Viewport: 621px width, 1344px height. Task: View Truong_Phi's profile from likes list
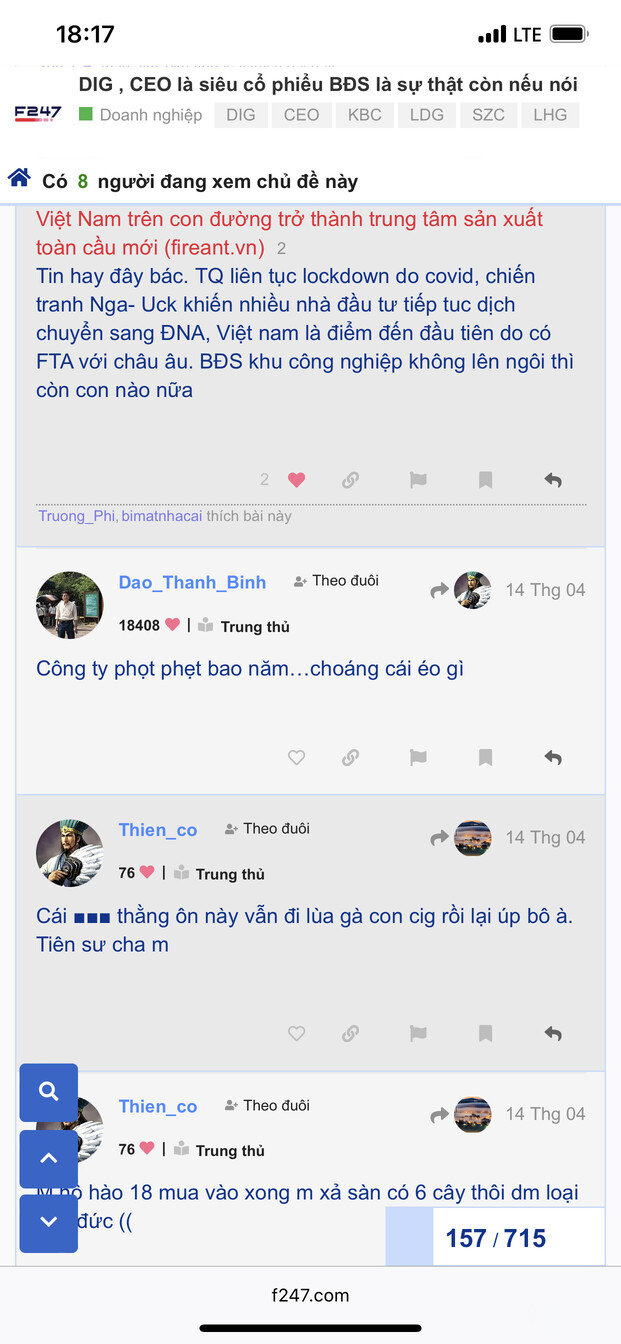[76, 517]
